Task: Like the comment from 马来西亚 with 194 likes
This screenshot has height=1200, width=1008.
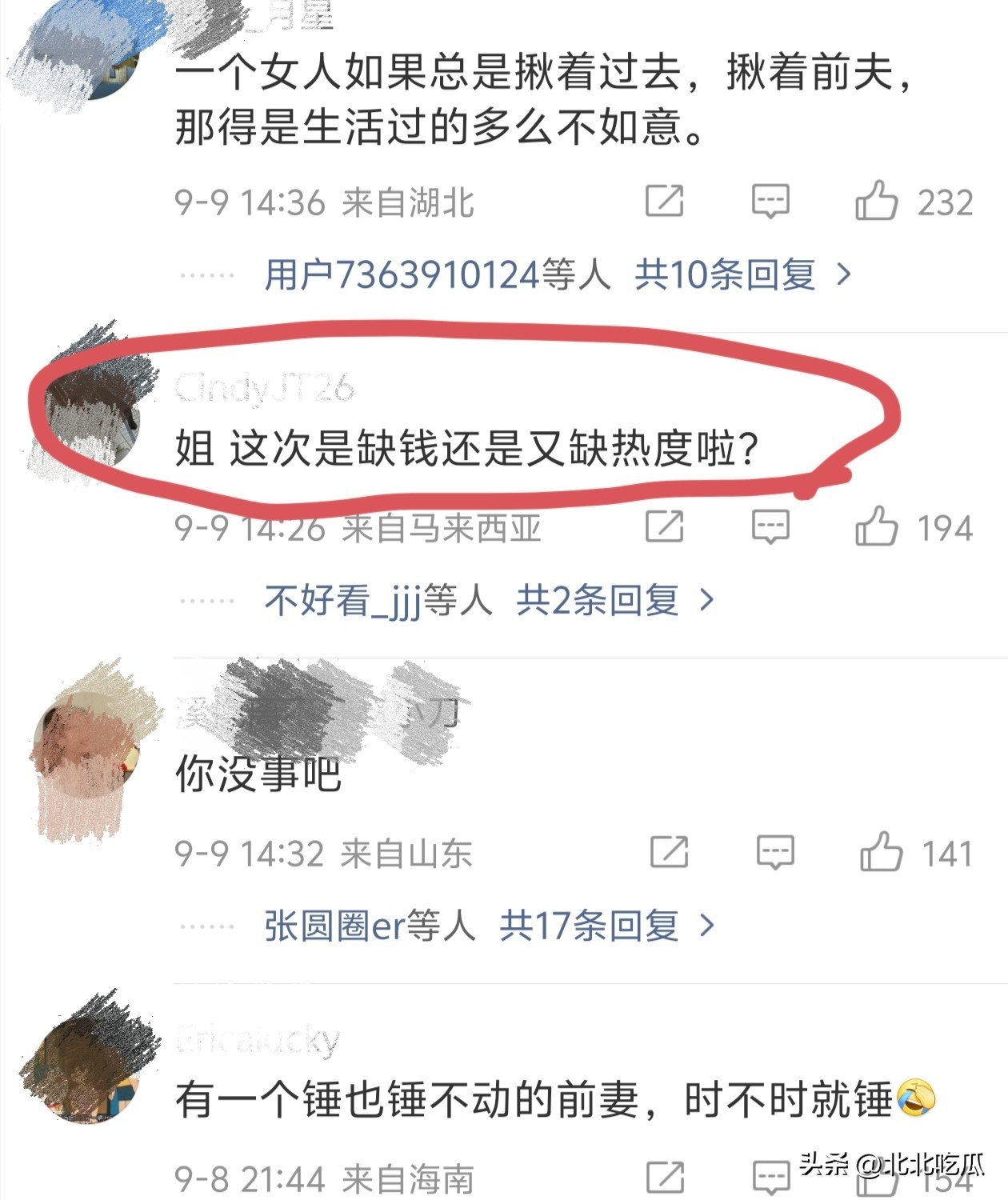Action: click(876, 527)
